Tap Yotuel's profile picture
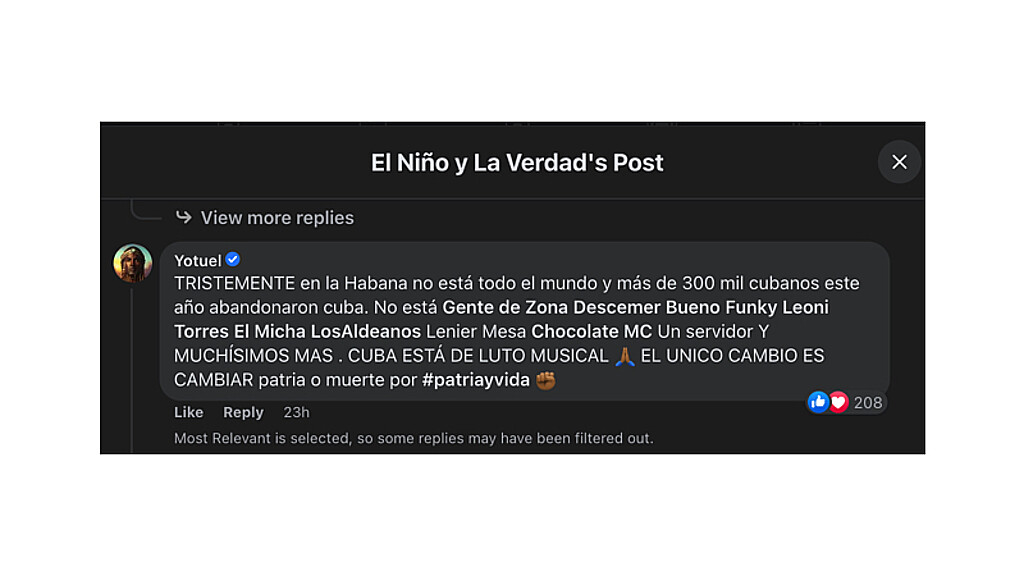The height and width of the screenshot is (576, 1024). pos(133,263)
